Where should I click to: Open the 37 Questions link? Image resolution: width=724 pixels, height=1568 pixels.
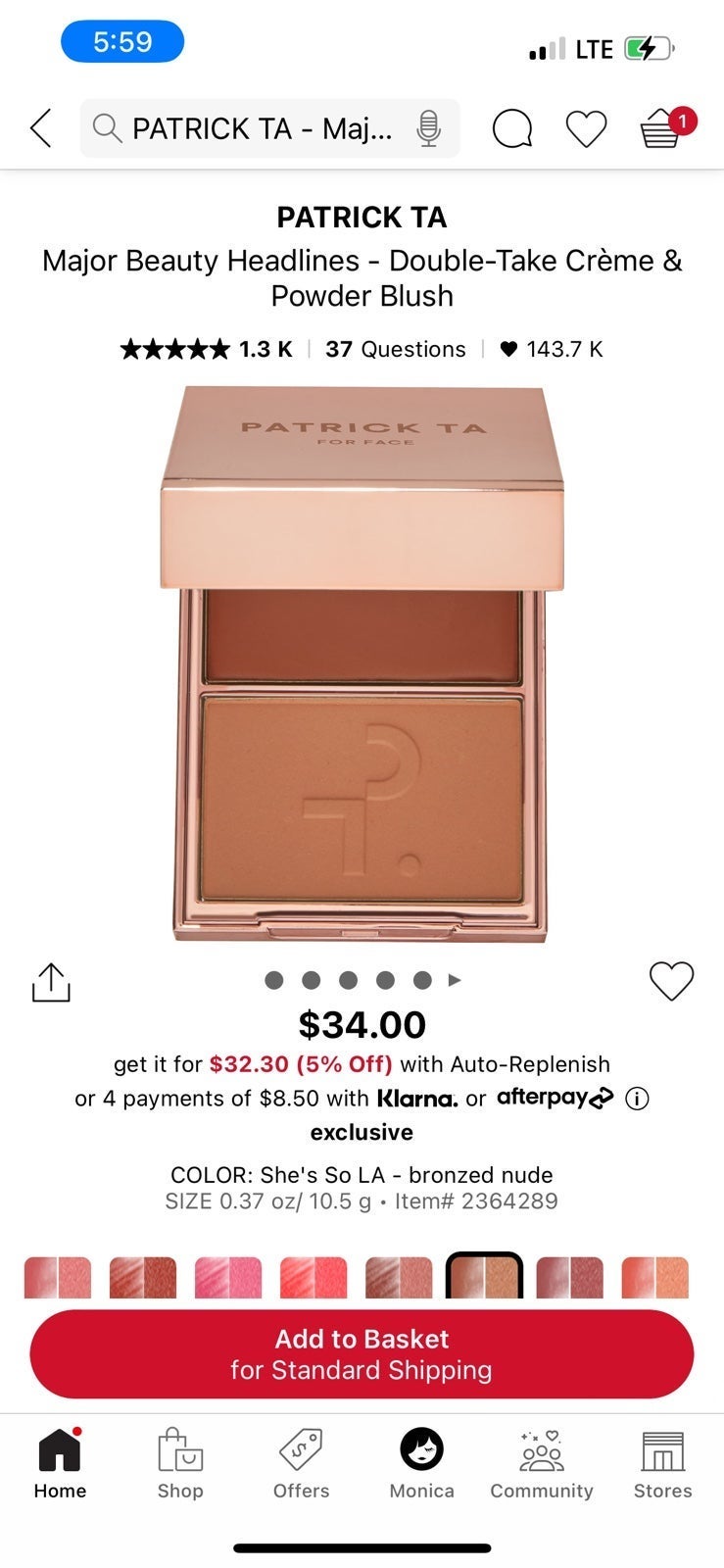[396, 349]
